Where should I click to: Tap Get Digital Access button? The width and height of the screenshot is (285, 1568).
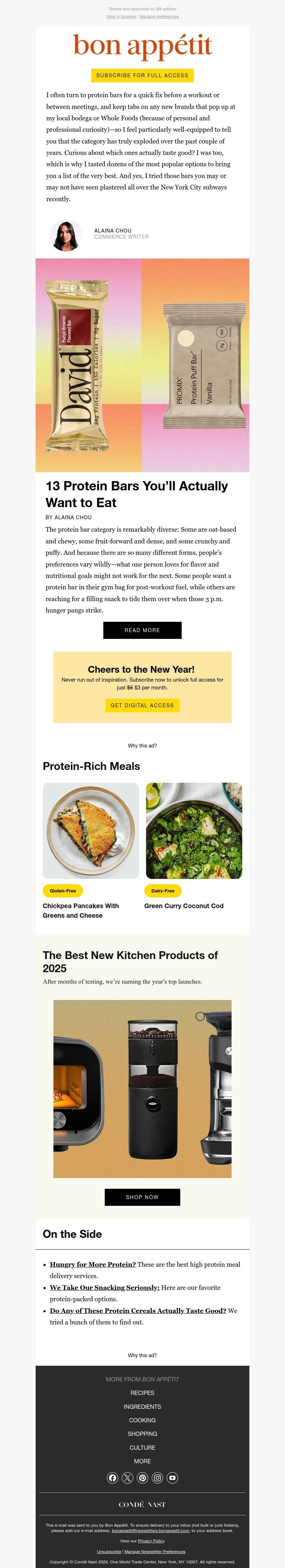coord(142,705)
